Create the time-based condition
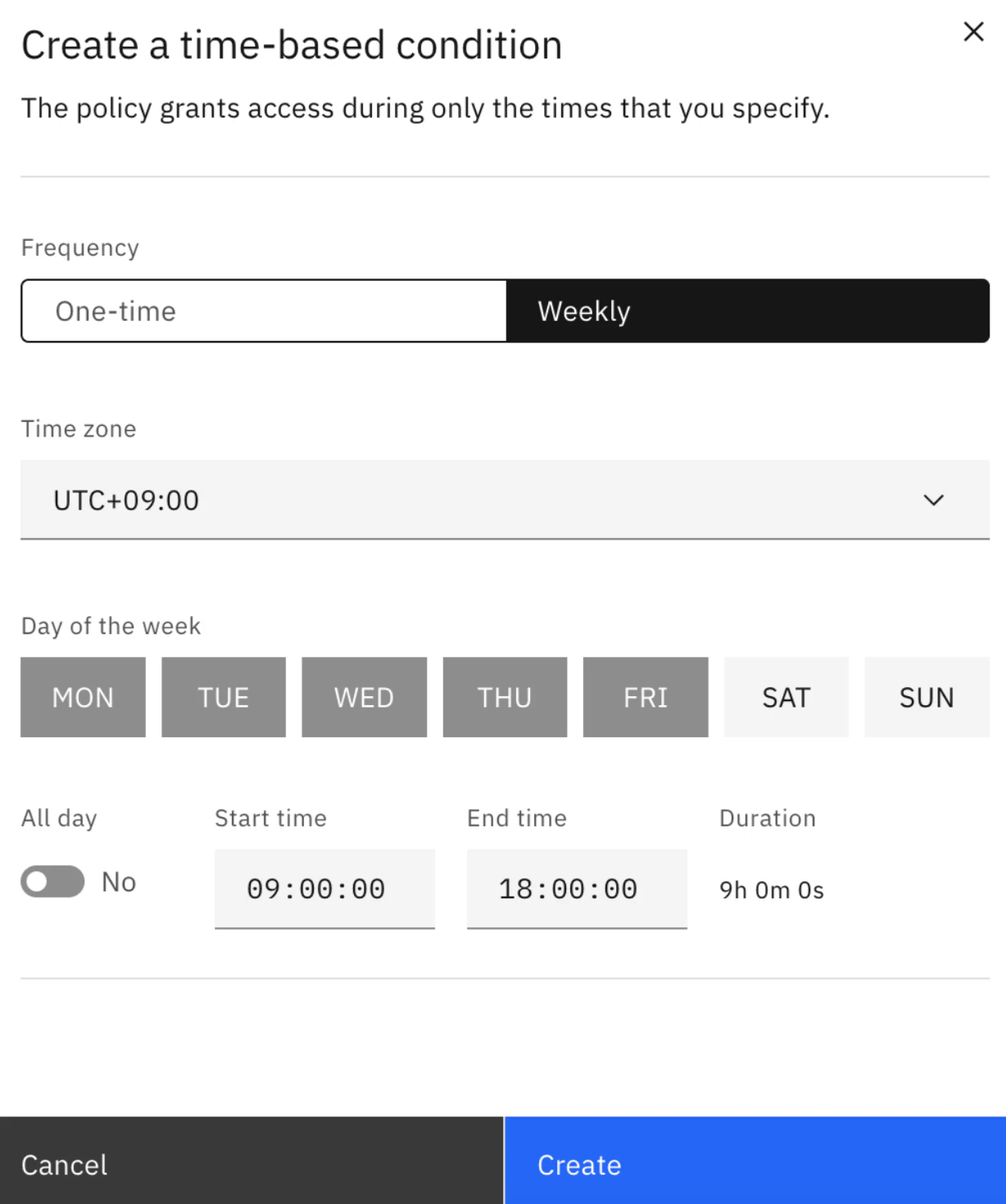1006x1204 pixels. tap(755, 1164)
